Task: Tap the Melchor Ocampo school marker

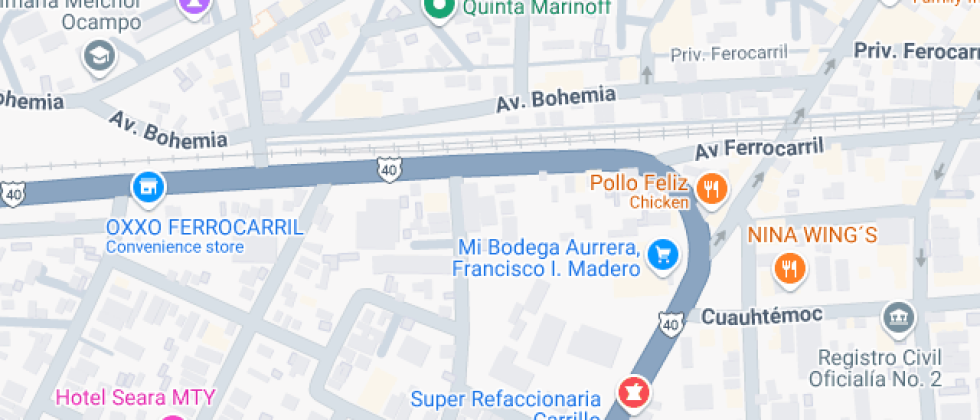Action: pos(100,55)
